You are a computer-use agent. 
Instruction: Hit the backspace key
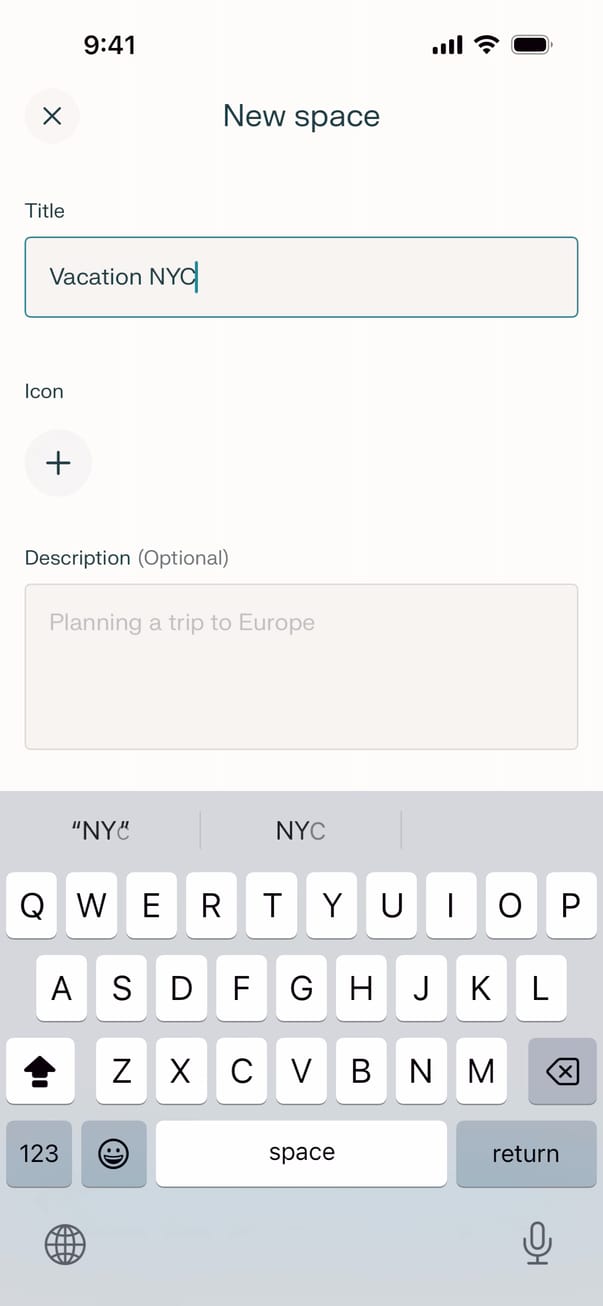pyautogui.click(x=562, y=1072)
